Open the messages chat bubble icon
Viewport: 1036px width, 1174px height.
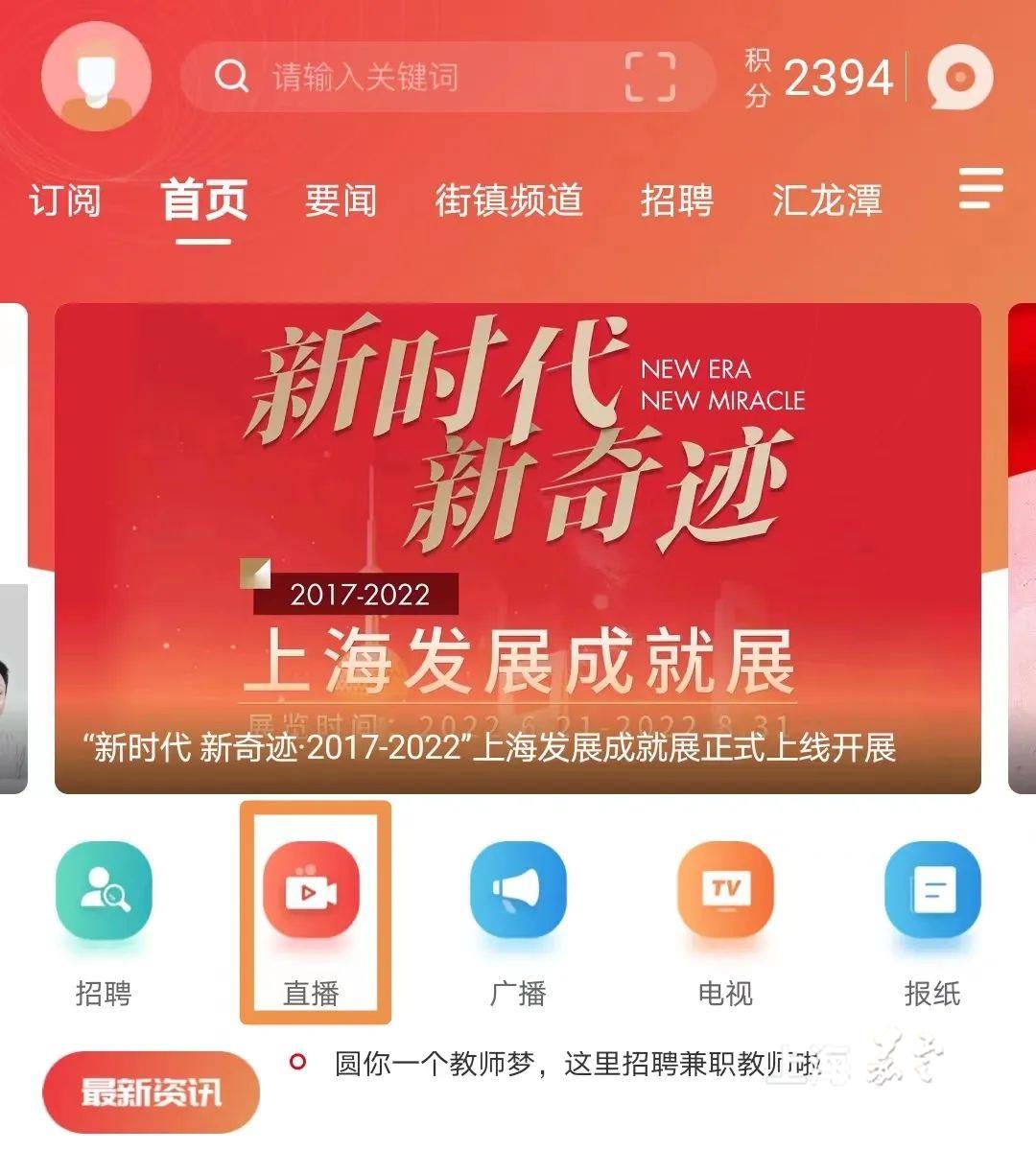[x=960, y=77]
